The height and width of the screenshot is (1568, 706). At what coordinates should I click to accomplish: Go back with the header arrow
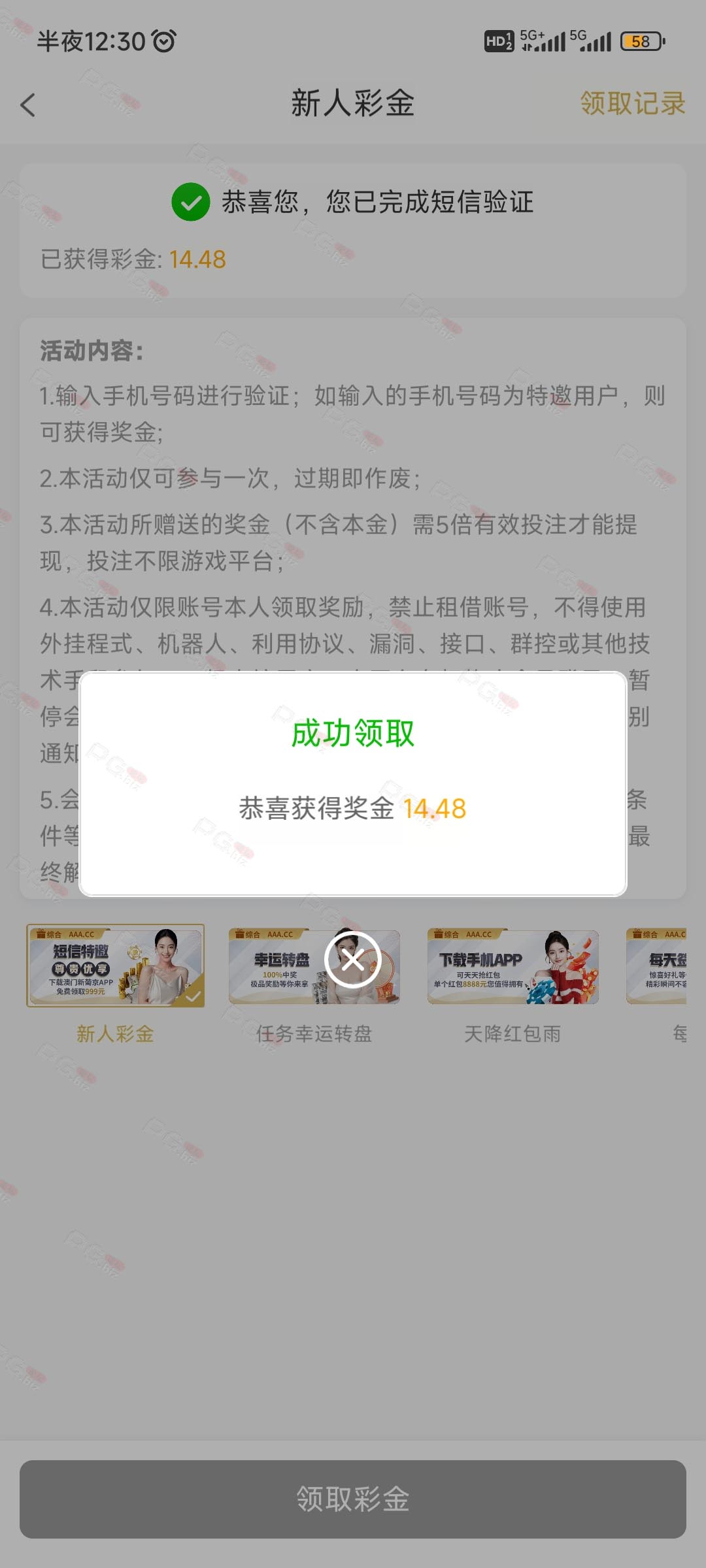(28, 105)
